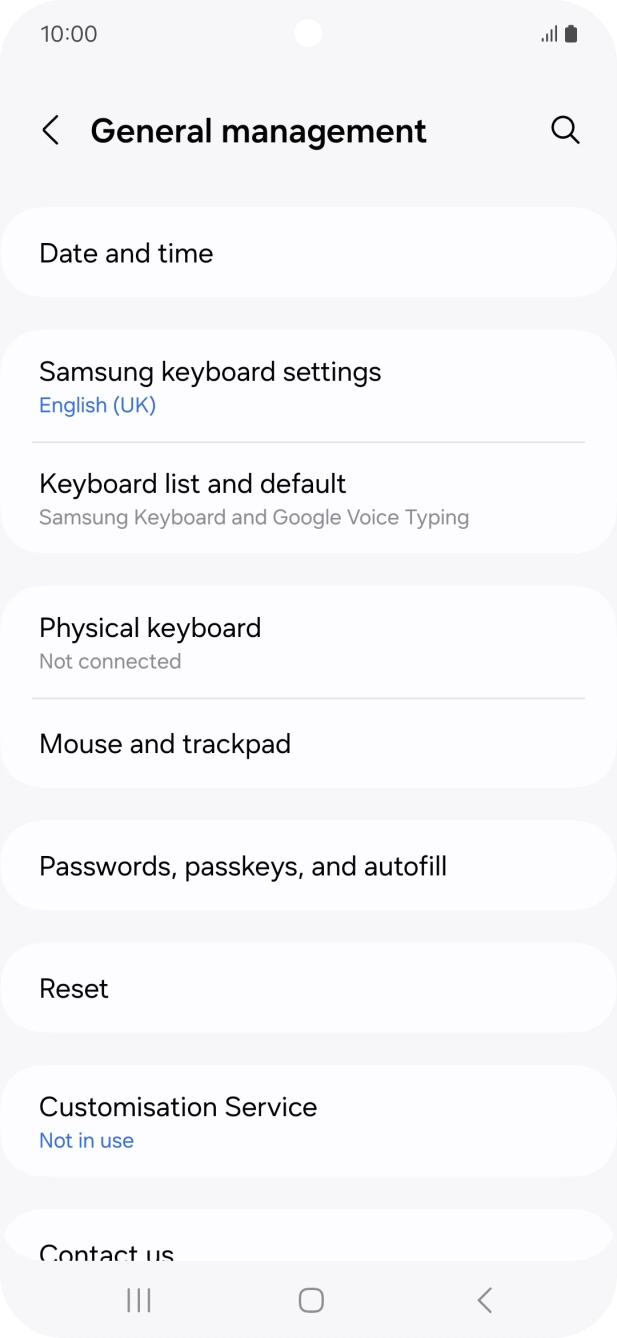This screenshot has height=1338, width=617.
Task: Open the Reset options
Action: click(x=308, y=988)
